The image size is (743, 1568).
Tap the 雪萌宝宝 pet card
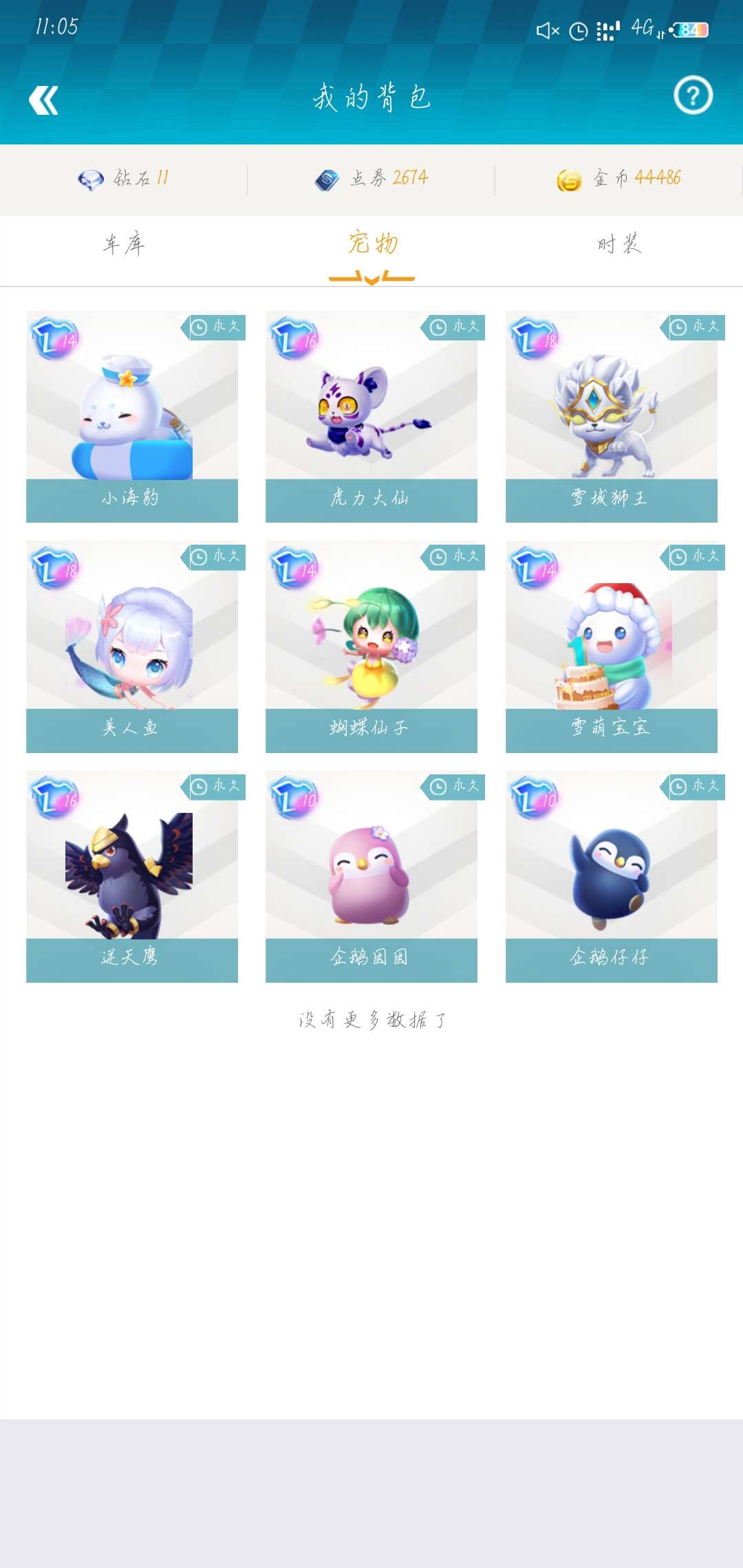611,646
